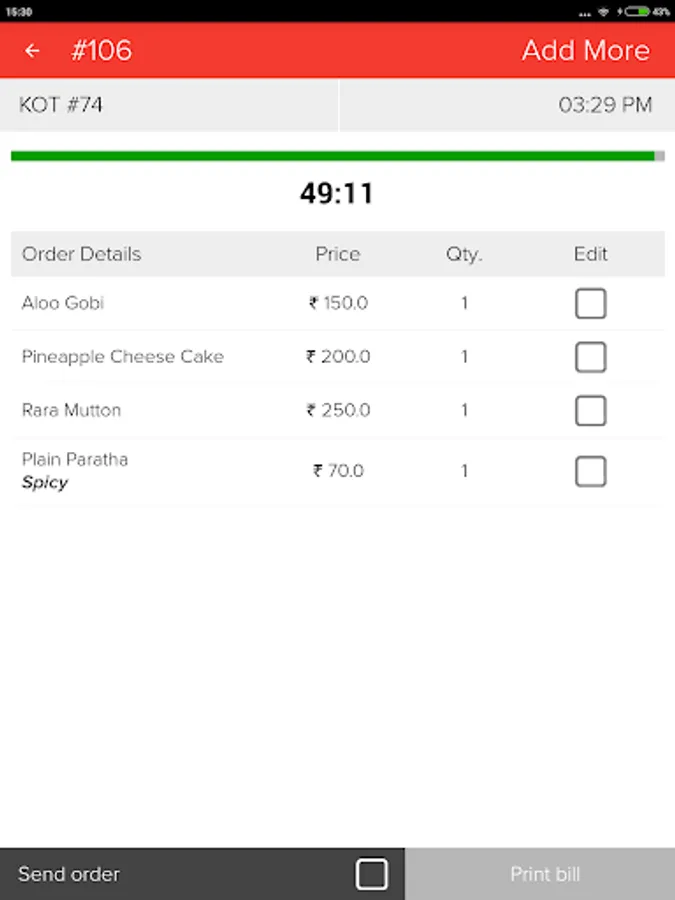Tap Add More to add items
675x900 pixels.
click(x=585, y=51)
